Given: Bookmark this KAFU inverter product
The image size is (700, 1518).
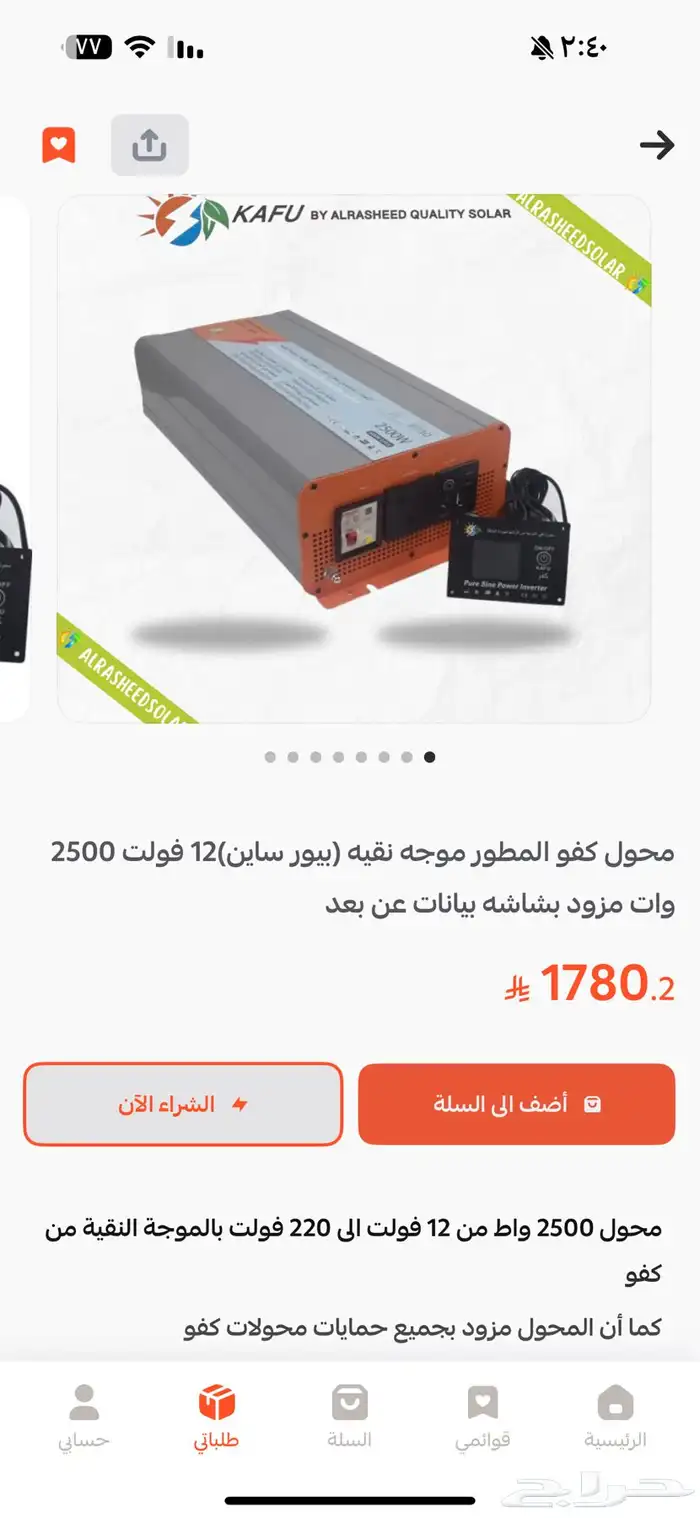Looking at the screenshot, I should (x=59, y=146).
